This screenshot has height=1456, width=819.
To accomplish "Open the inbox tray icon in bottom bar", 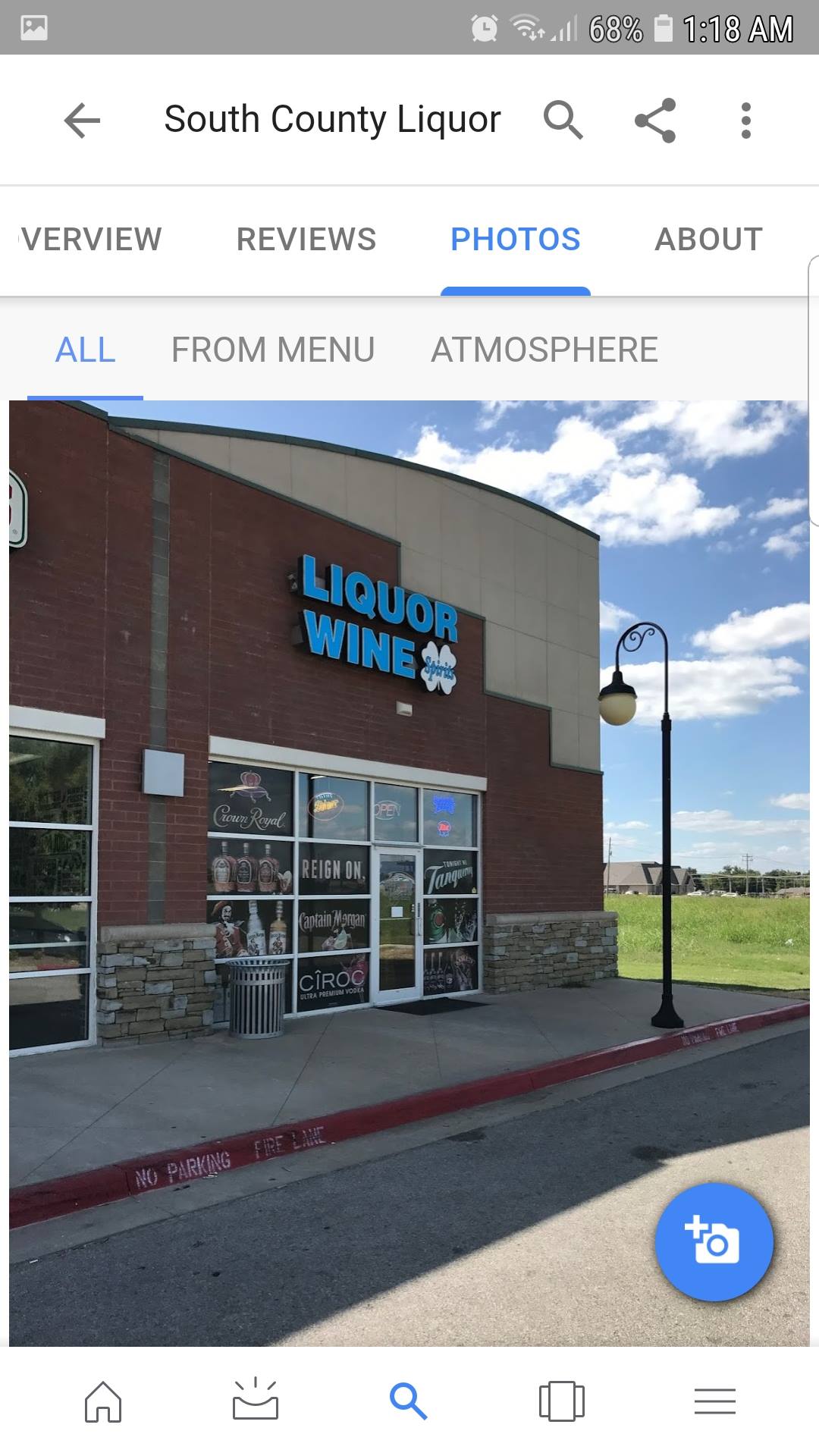I will pos(256,1401).
